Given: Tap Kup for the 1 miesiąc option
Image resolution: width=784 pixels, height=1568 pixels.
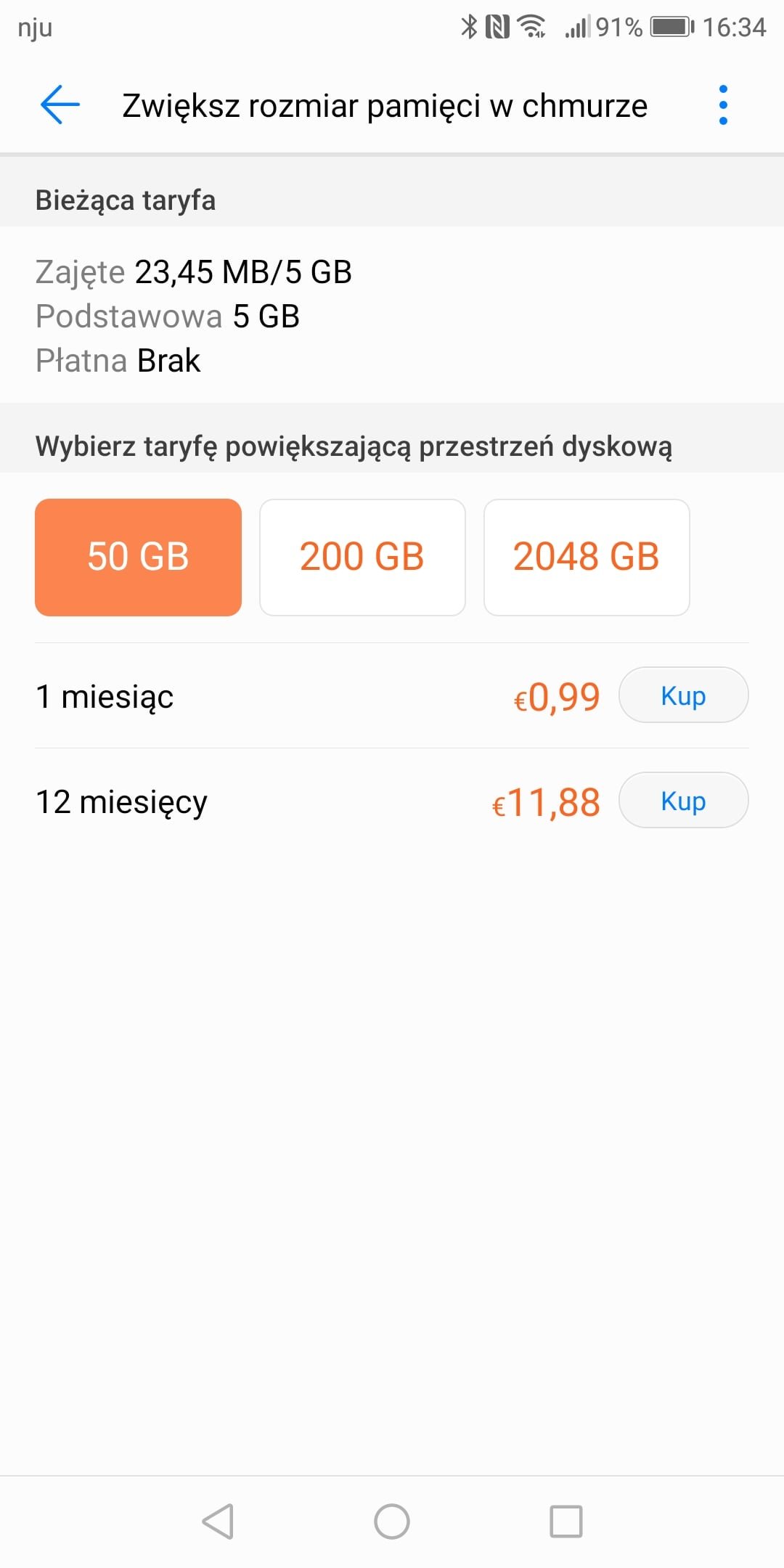Looking at the screenshot, I should pos(683,695).
